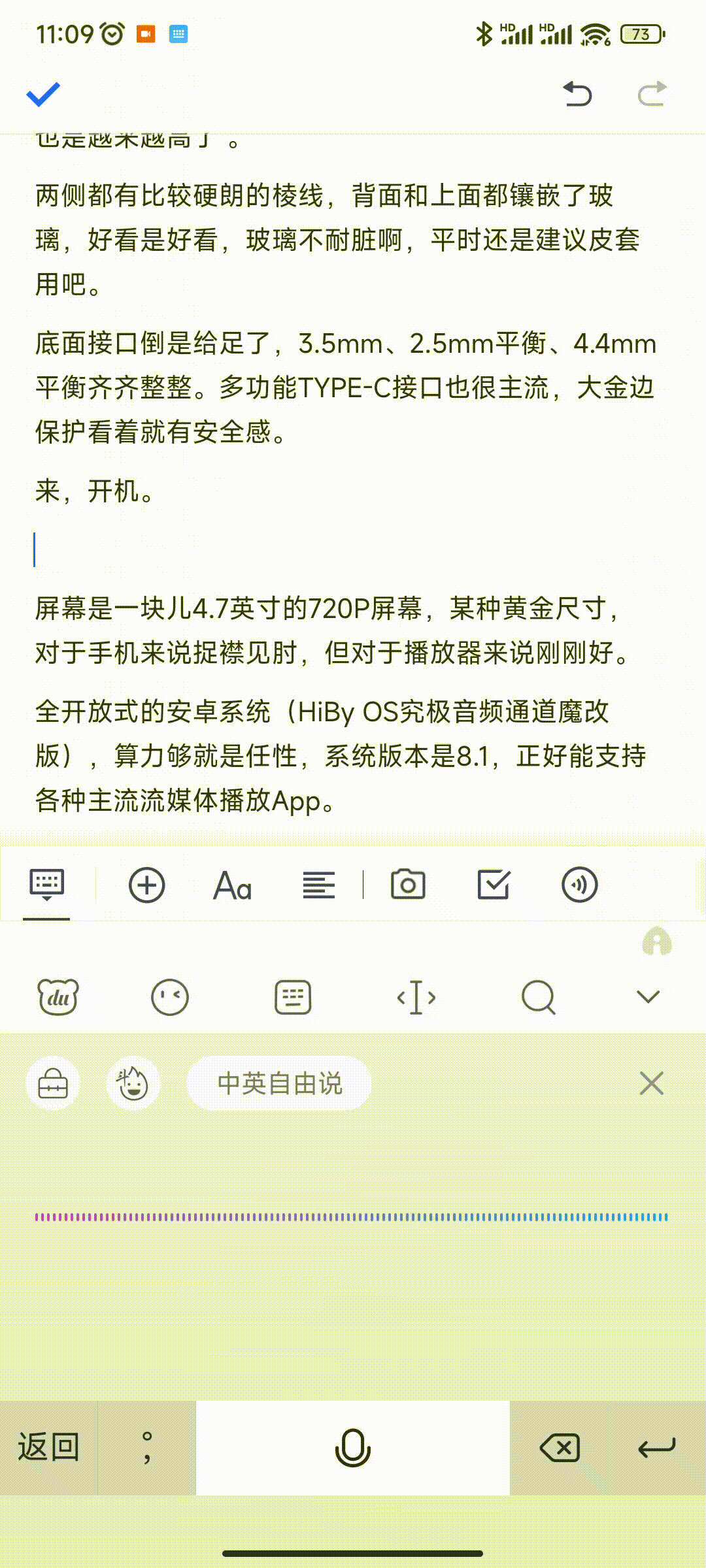
Task: Insert a photo with the camera icon
Action: (x=408, y=885)
